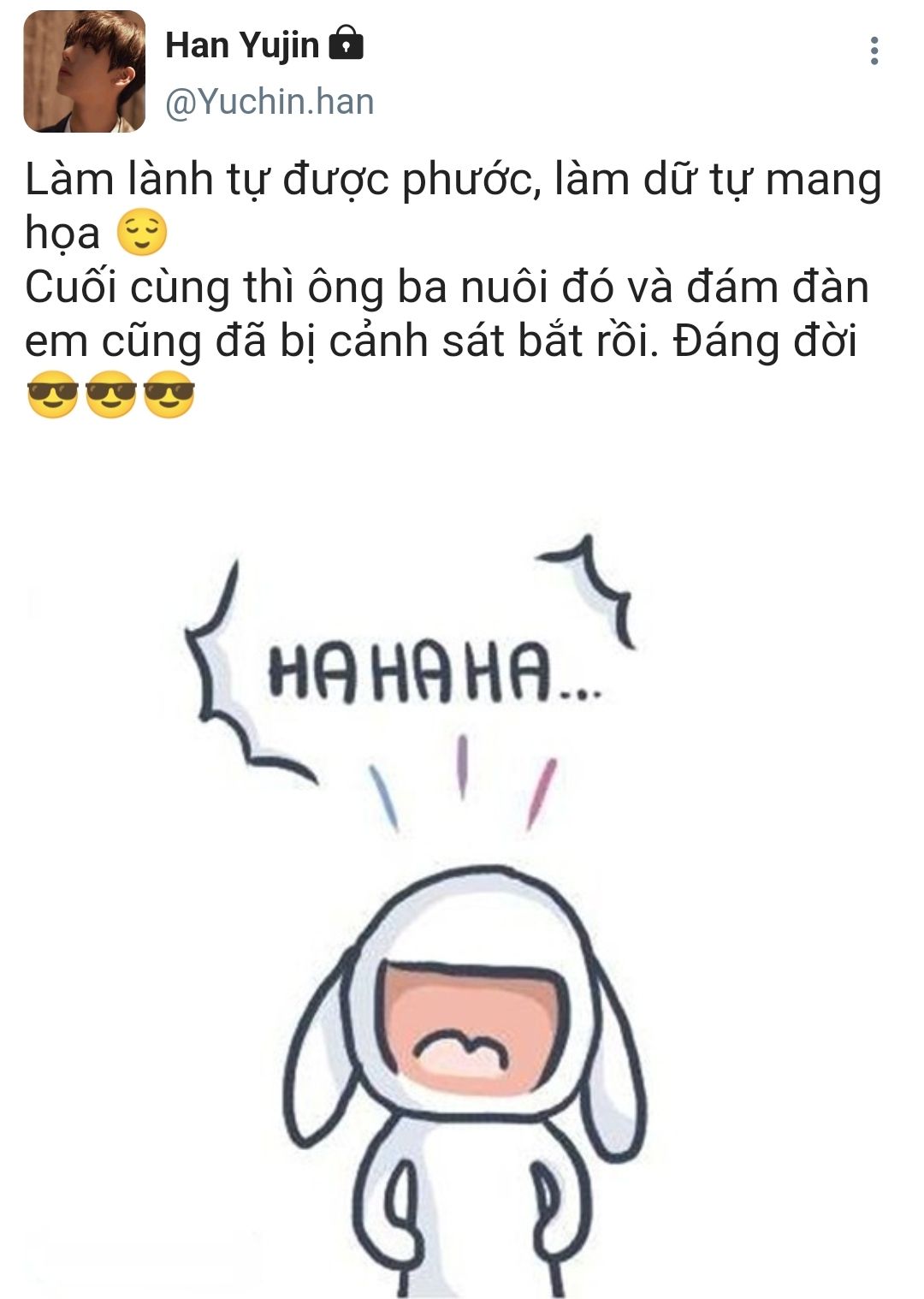This screenshot has width=924, height=1299.
Task: Open Han Yujin's profile picture
Action: [84, 71]
